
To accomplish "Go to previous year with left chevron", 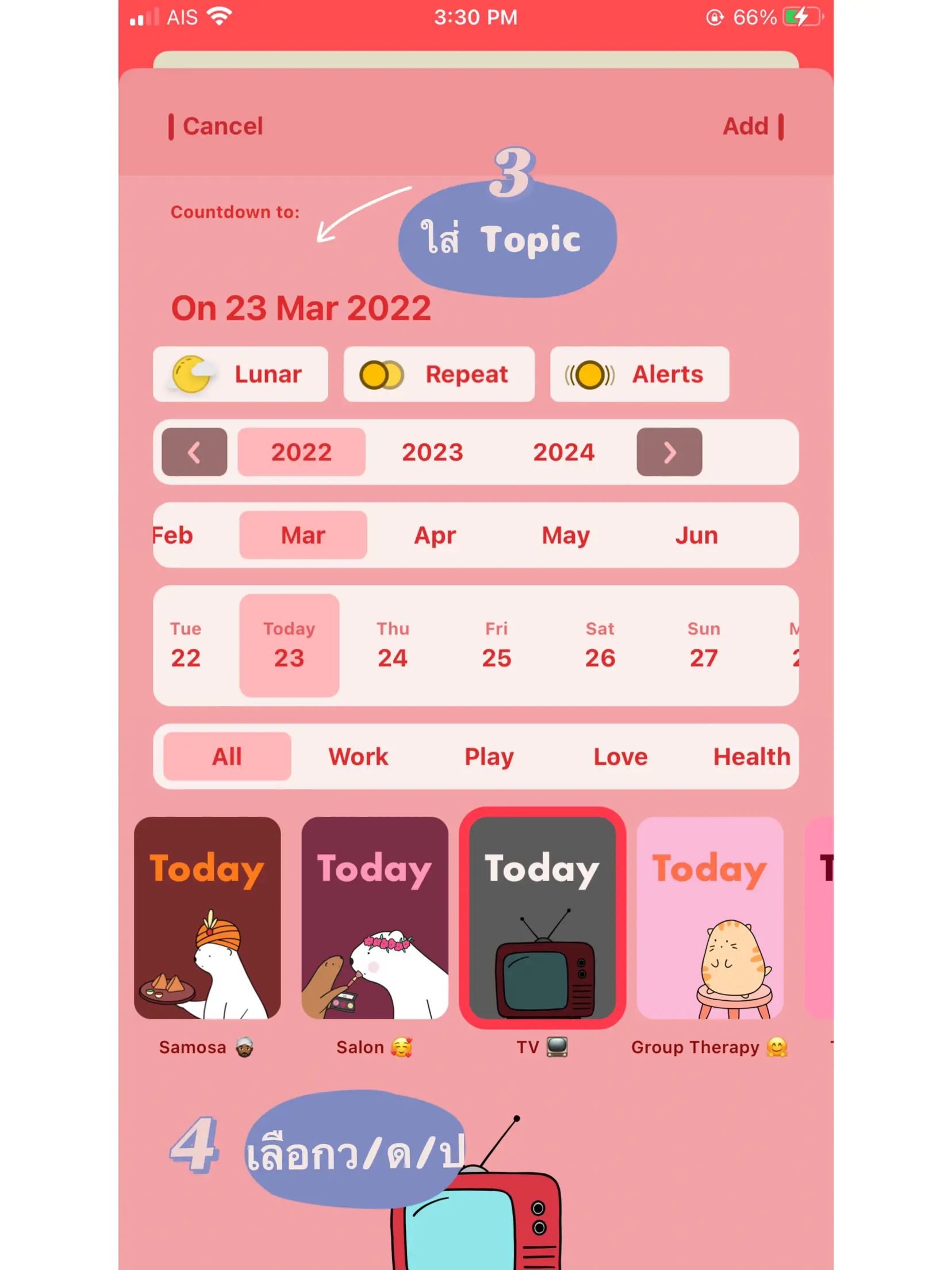I will (194, 453).
